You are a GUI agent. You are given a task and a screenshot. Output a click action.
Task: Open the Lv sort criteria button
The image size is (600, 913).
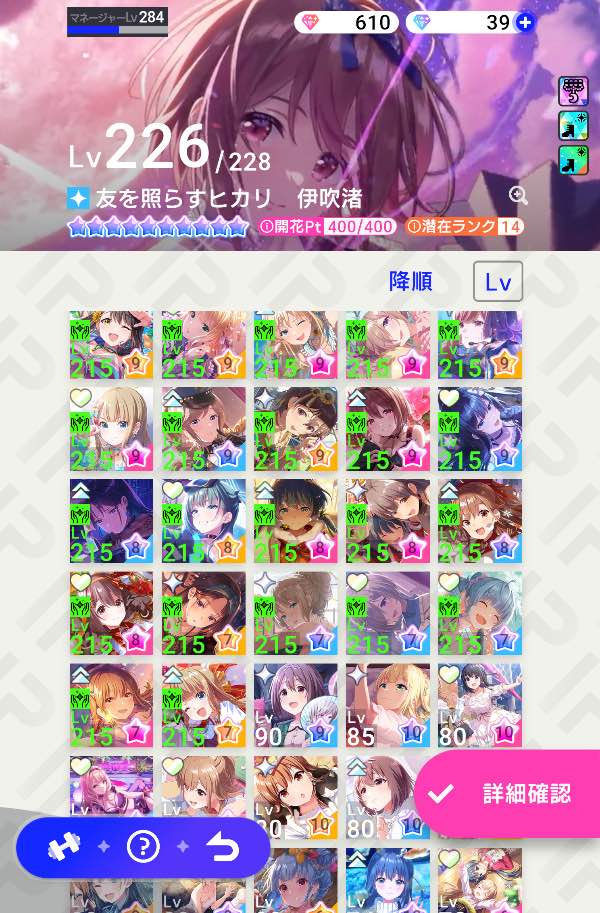tap(498, 282)
